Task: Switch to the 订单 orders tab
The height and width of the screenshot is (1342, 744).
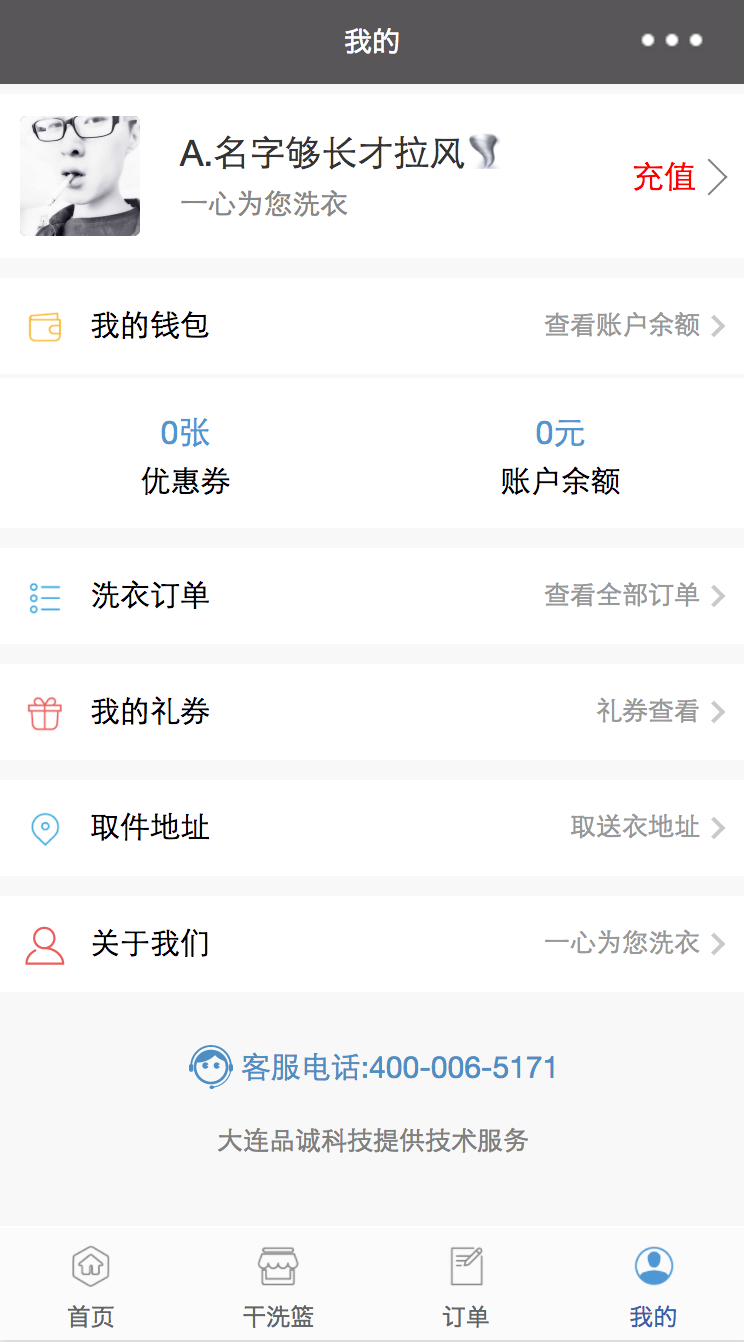Action: tap(466, 1285)
